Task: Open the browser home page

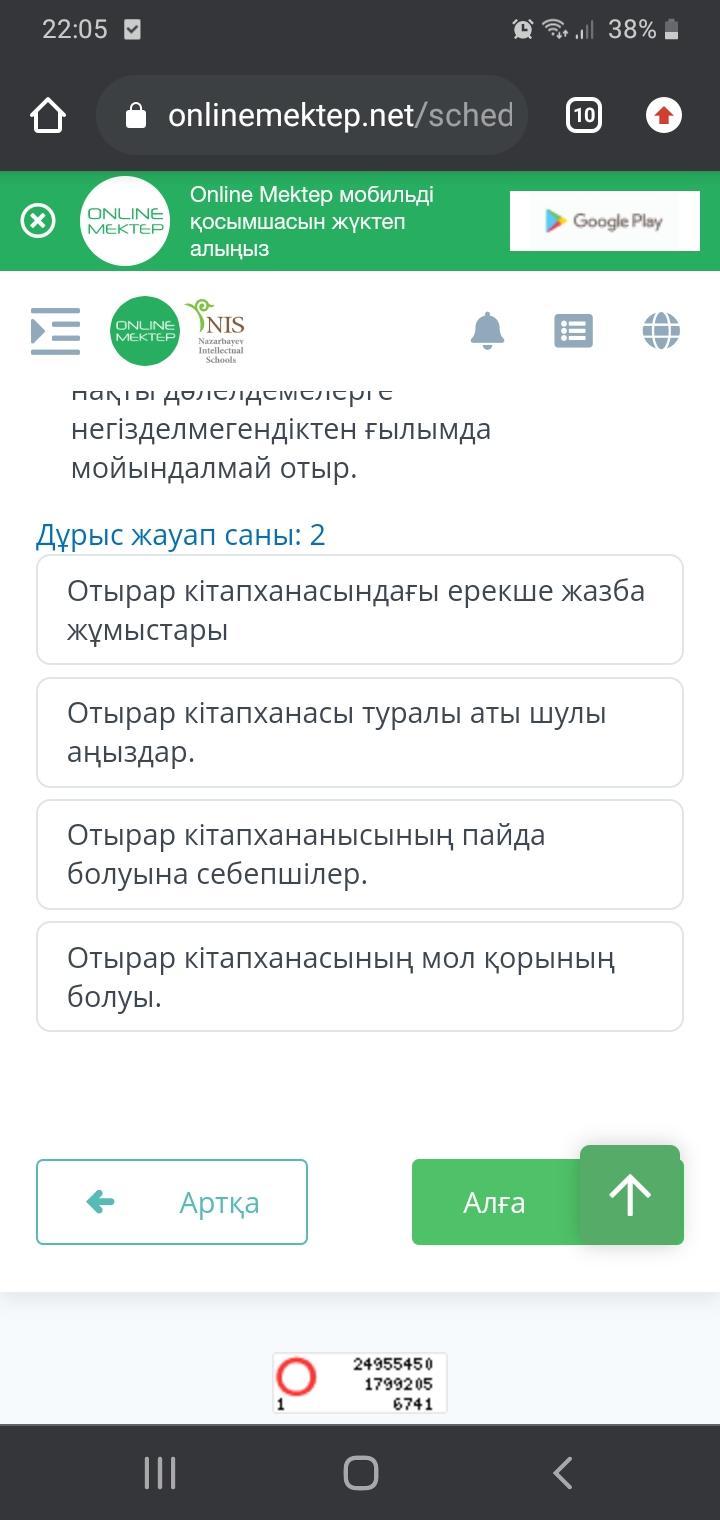Action: (x=48, y=116)
